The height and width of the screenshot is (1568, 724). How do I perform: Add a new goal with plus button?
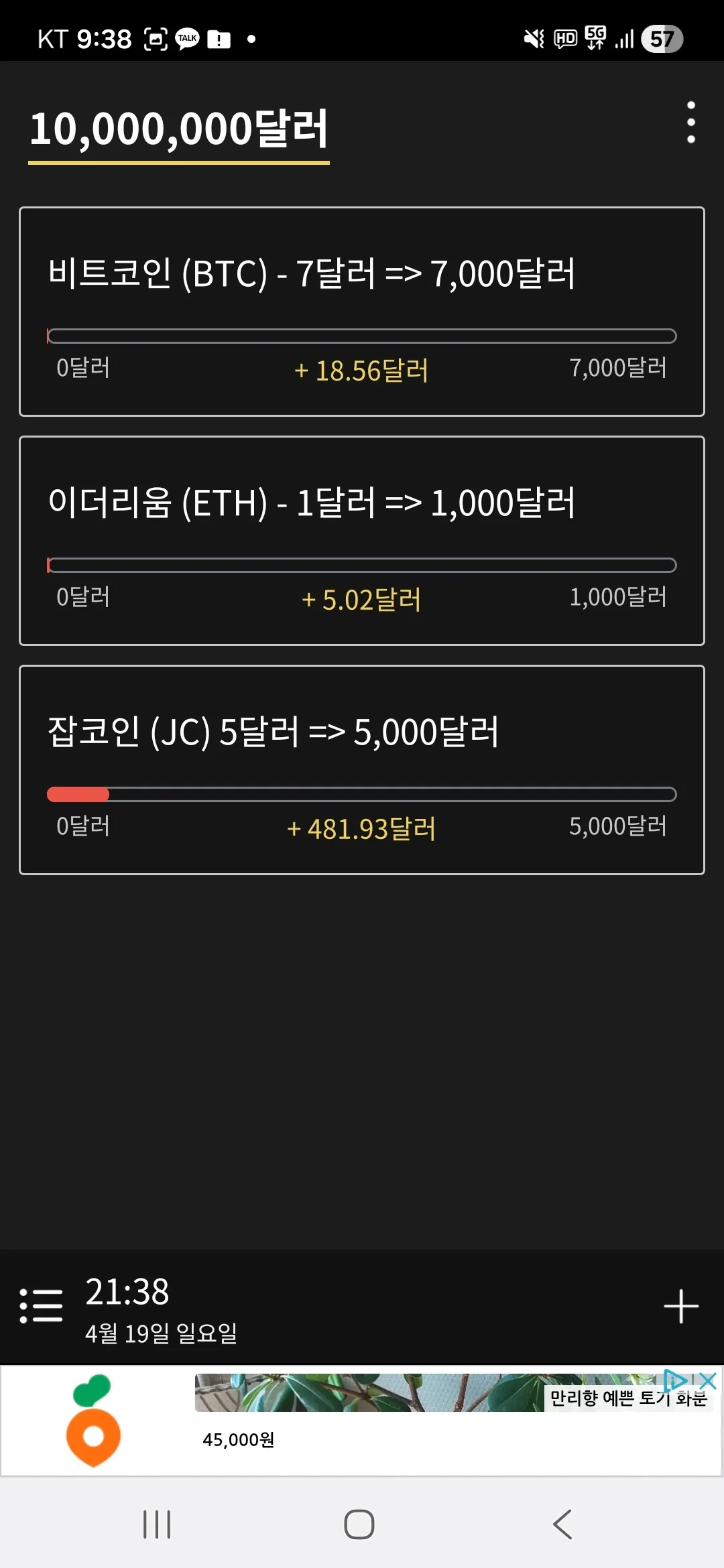pos(680,1306)
